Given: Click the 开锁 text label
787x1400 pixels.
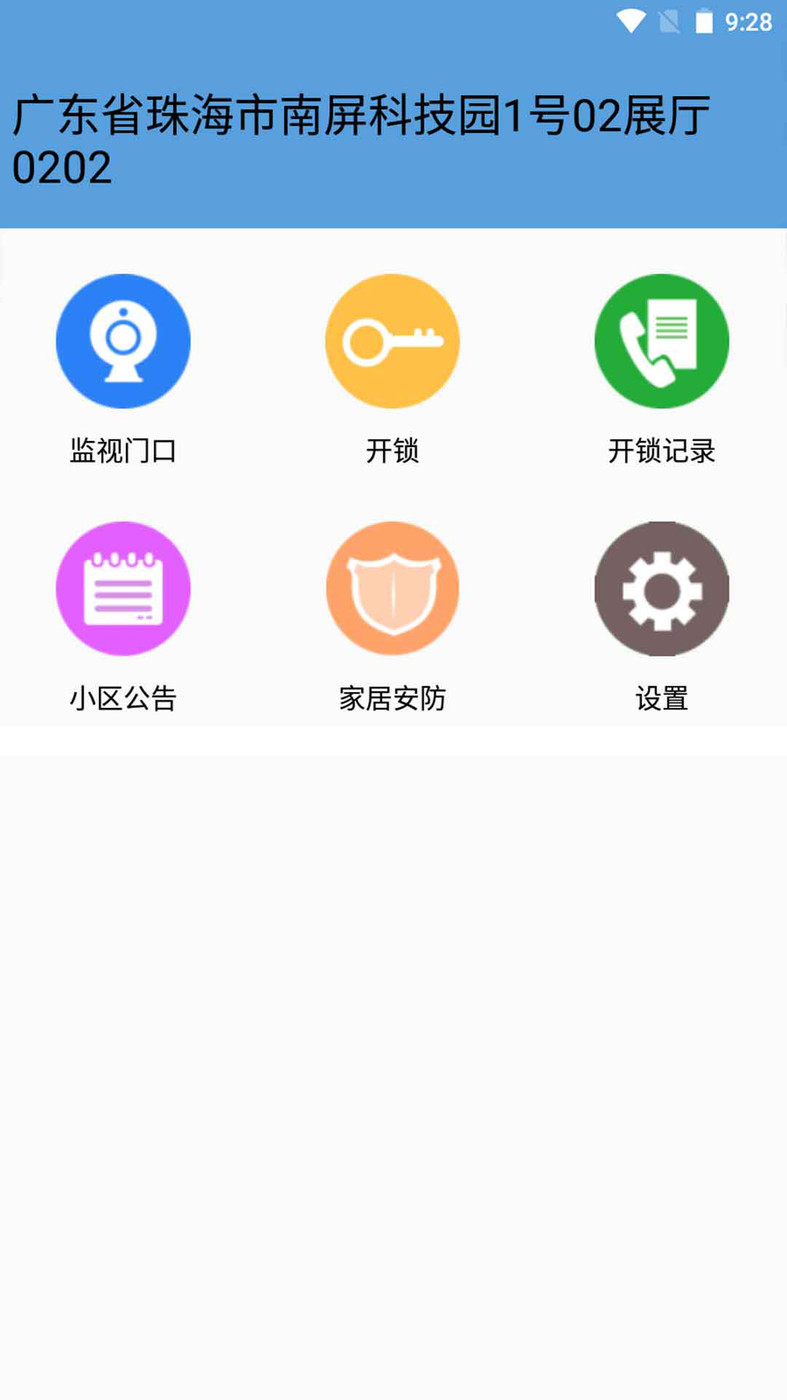Looking at the screenshot, I should pyautogui.click(x=393, y=450).
